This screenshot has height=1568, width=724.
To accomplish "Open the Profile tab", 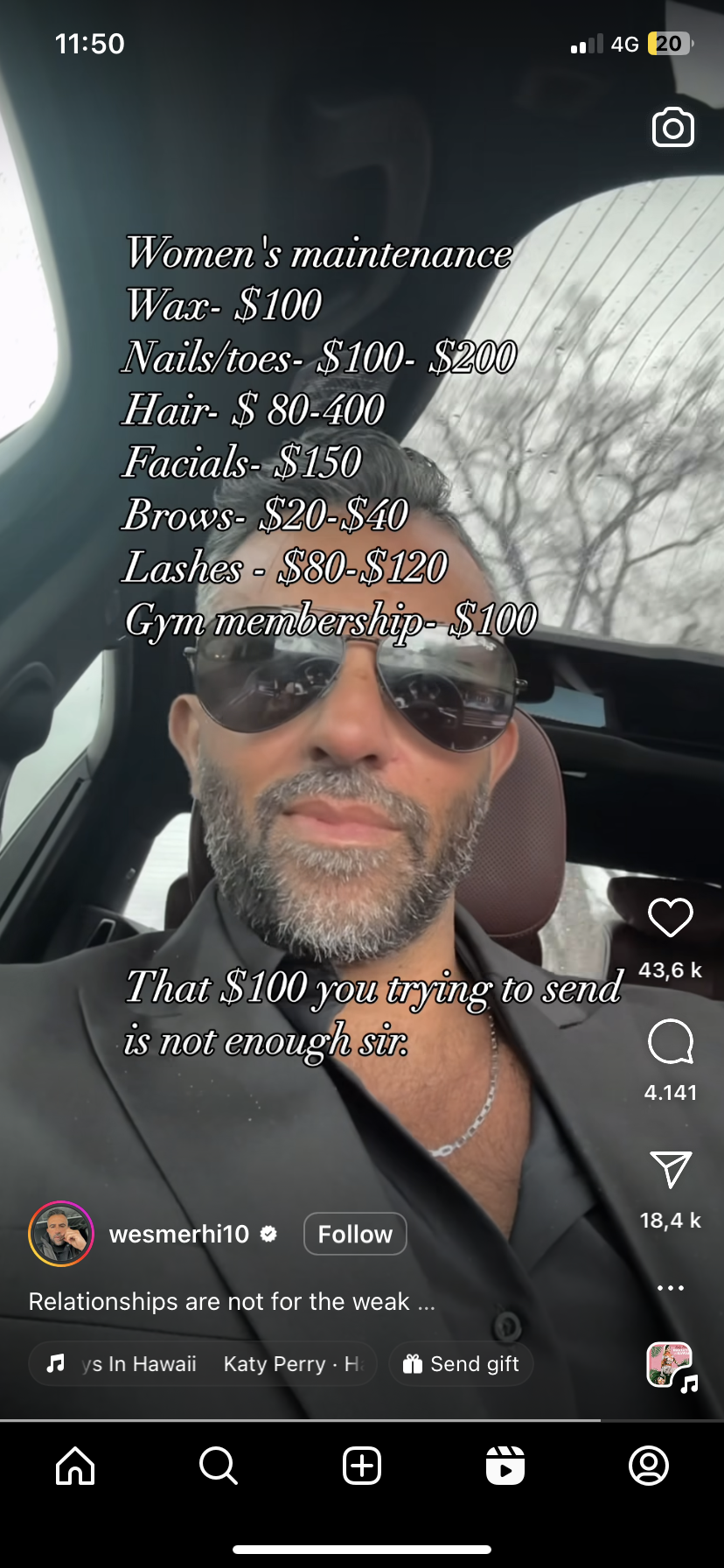I will [649, 1466].
